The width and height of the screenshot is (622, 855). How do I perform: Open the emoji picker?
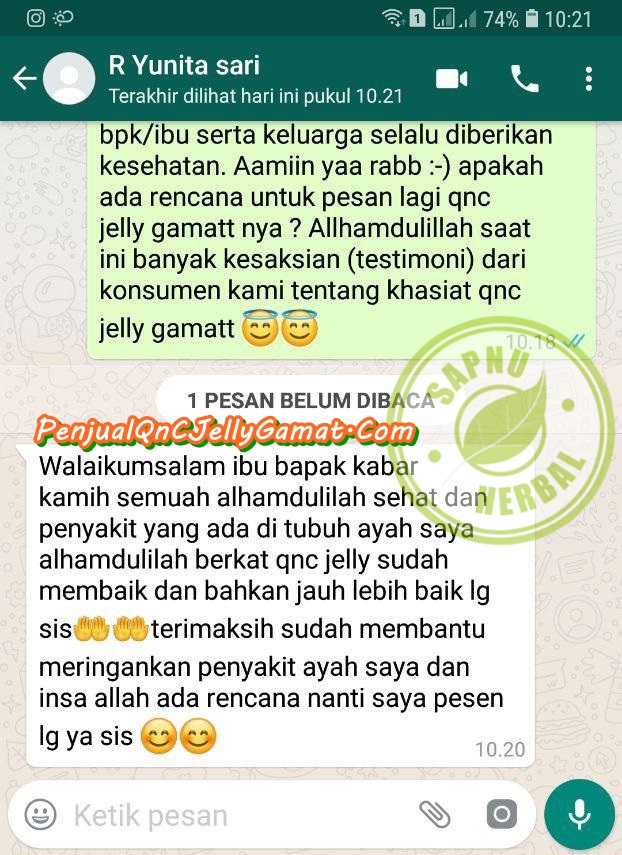[40, 814]
